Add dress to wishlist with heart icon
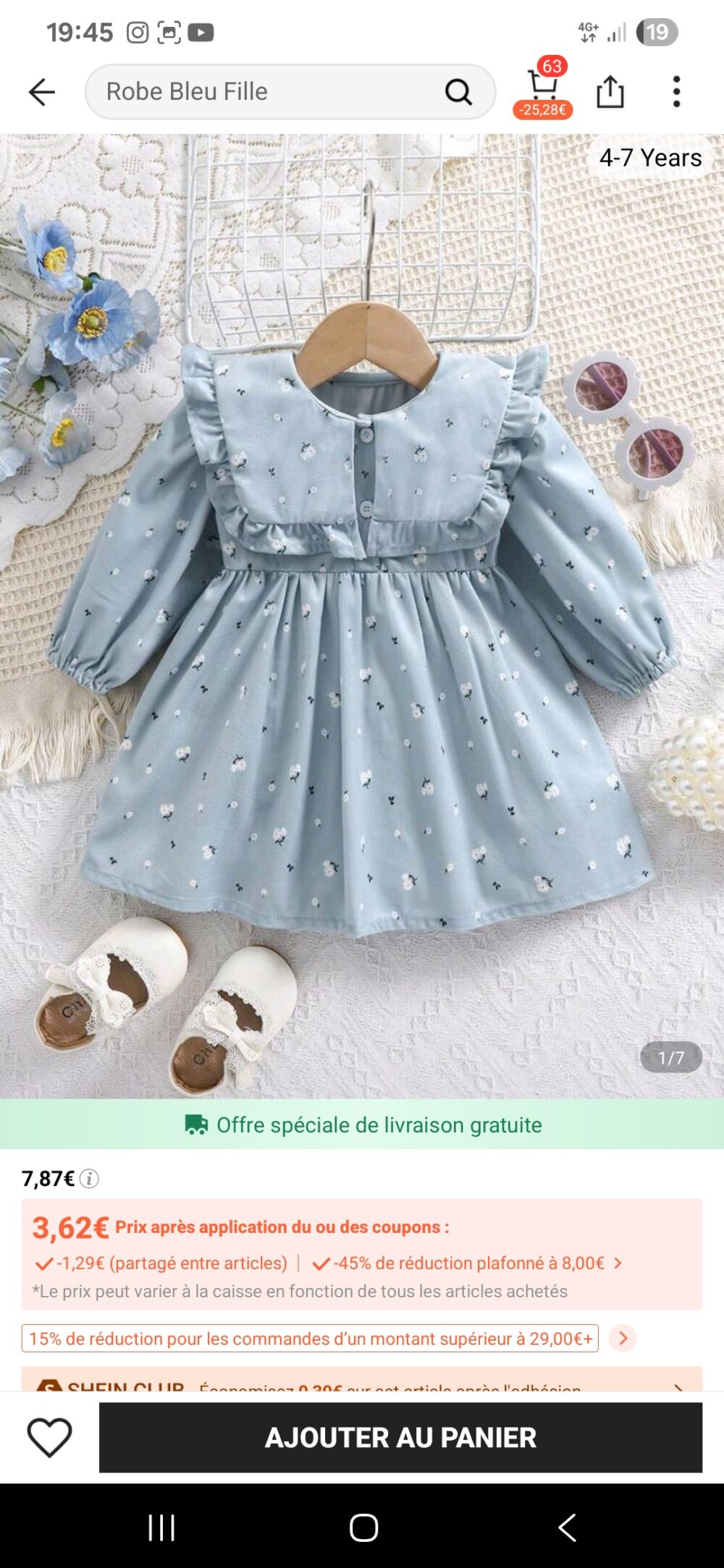This screenshot has width=724, height=1568. pos(49,1437)
